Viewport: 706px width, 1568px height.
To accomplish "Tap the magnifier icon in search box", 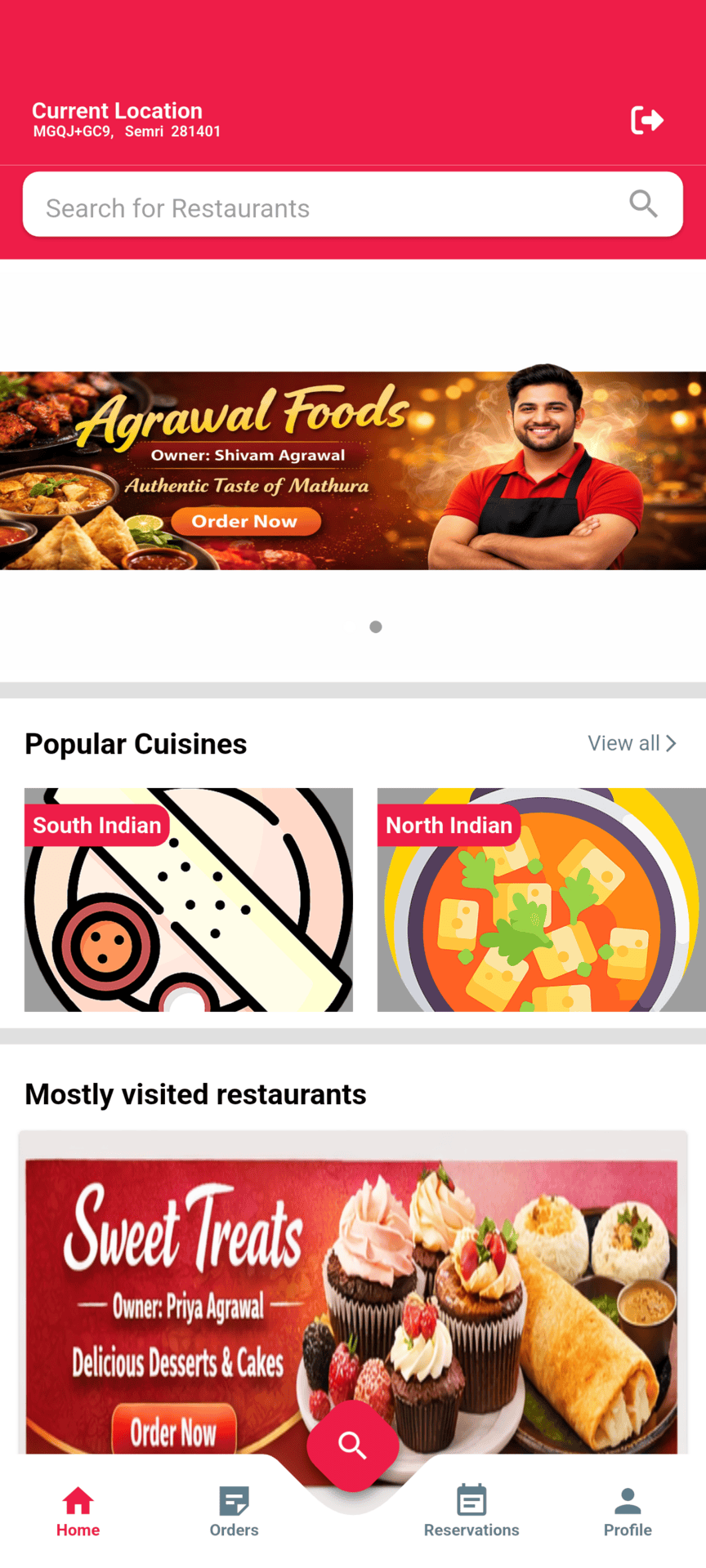I will click(643, 203).
